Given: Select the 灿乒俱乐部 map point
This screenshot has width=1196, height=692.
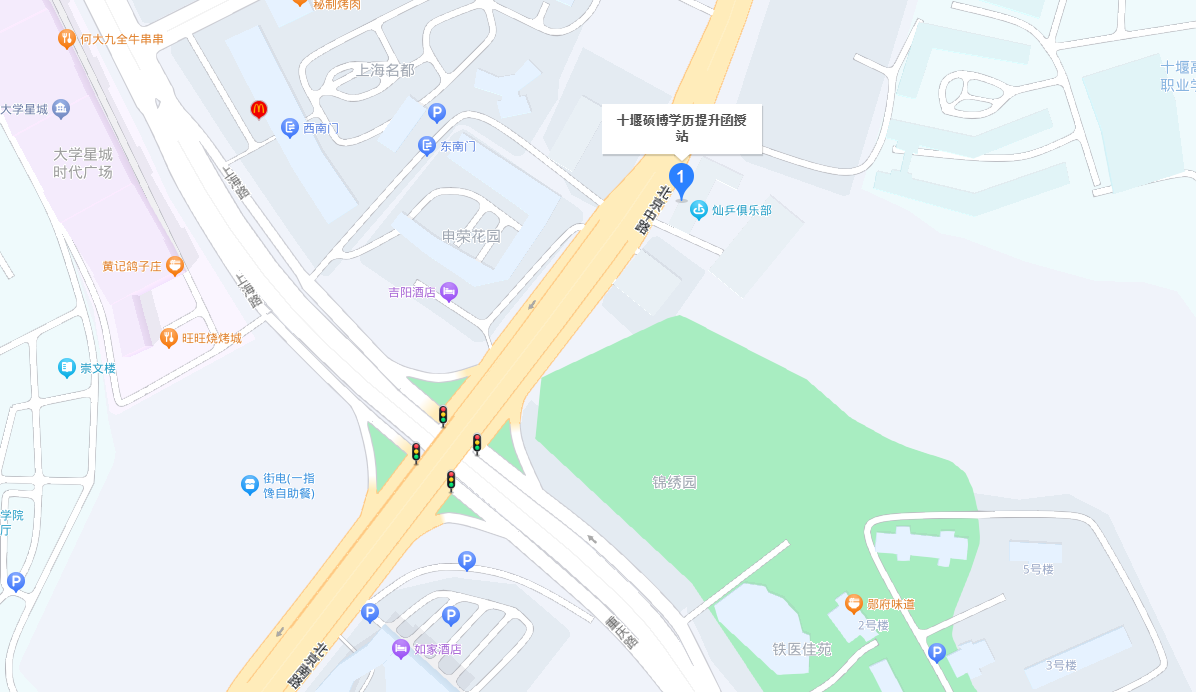Looking at the screenshot, I should pyautogui.click(x=699, y=210).
